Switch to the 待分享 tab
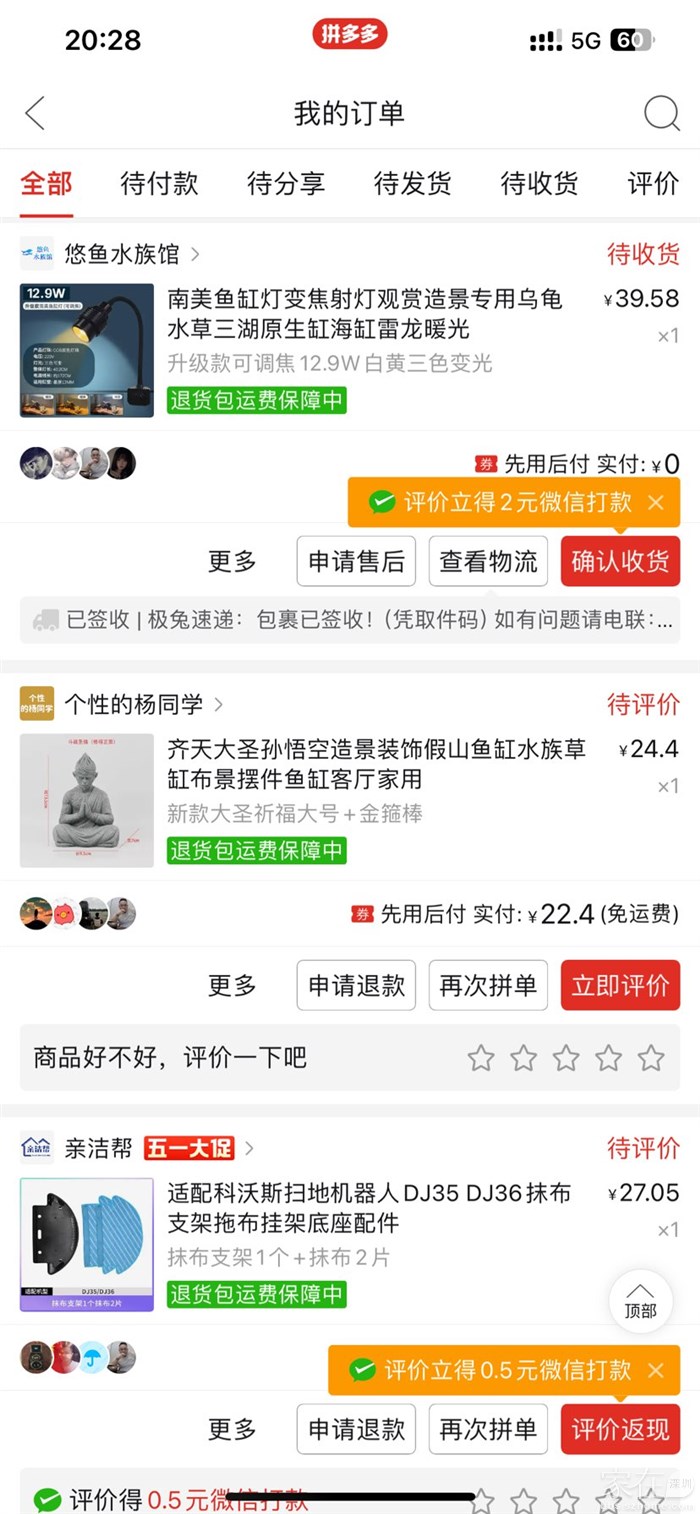Image resolution: width=700 pixels, height=1514 pixels. pos(286,184)
